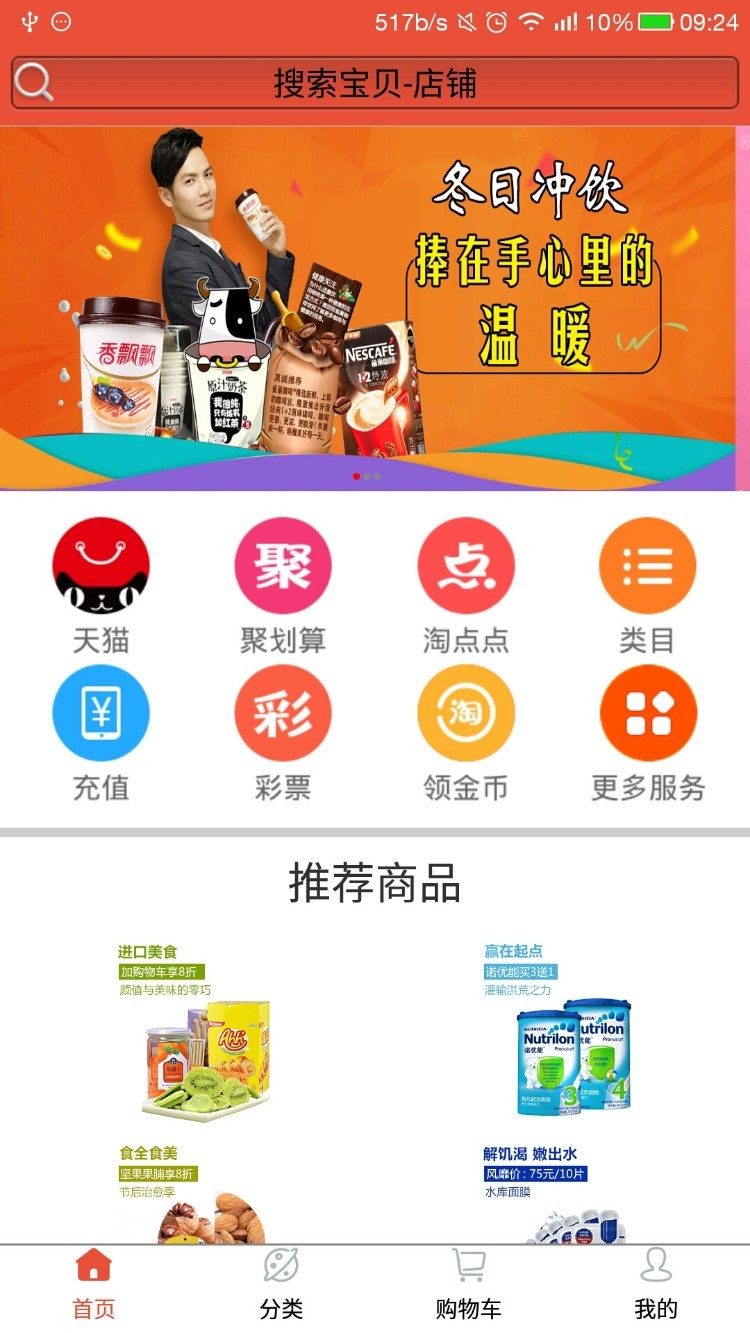The width and height of the screenshot is (750, 1333).
Task: Open the 购物车 shopping cart tab
Action: [x=467, y=1285]
